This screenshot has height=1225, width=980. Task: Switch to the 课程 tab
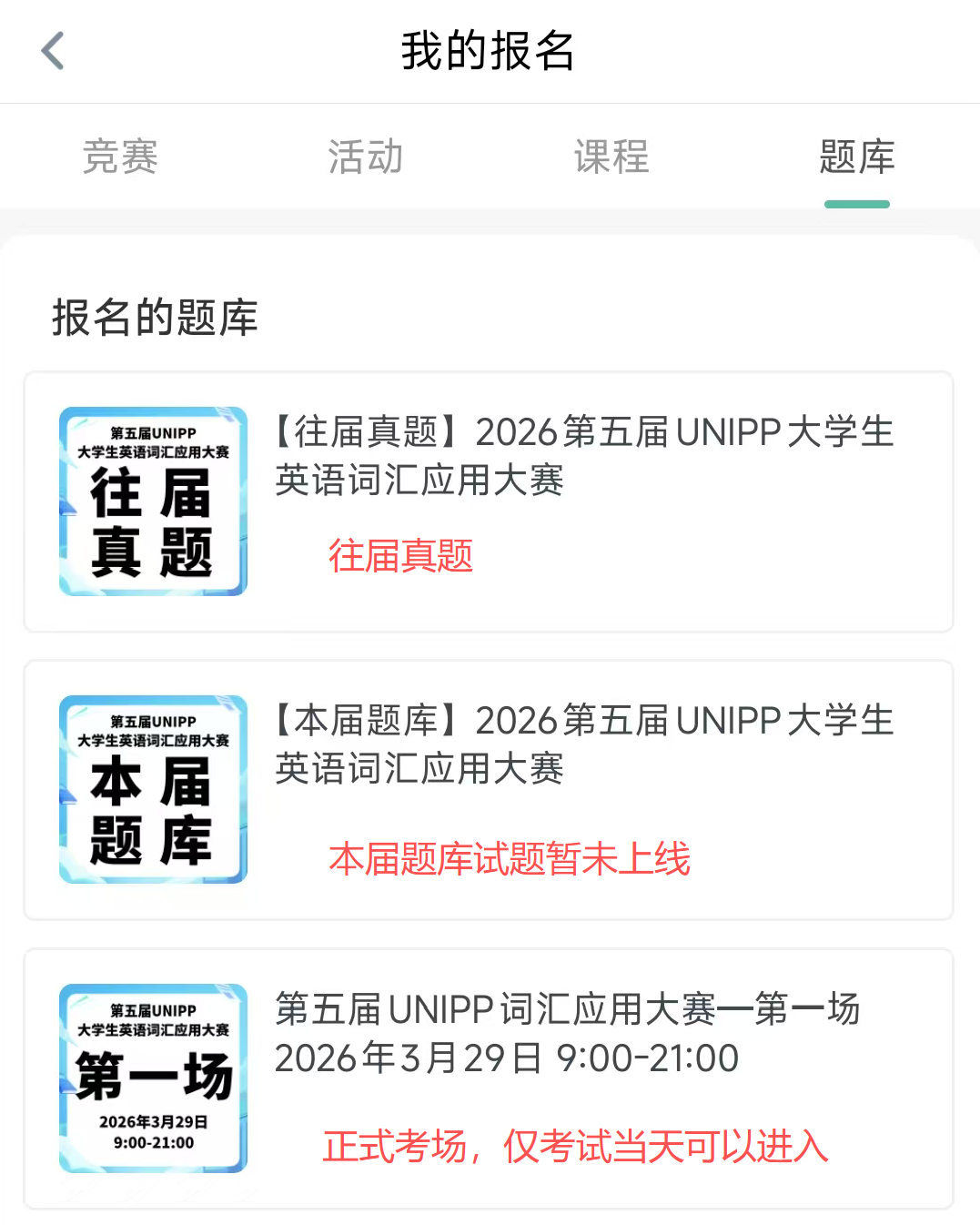tap(611, 157)
